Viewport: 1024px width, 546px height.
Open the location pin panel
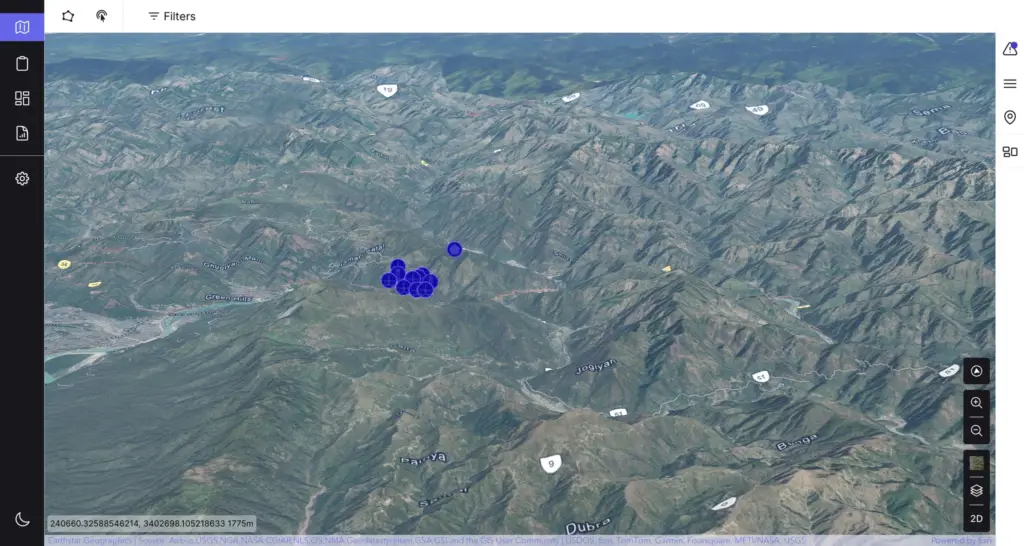click(1010, 118)
